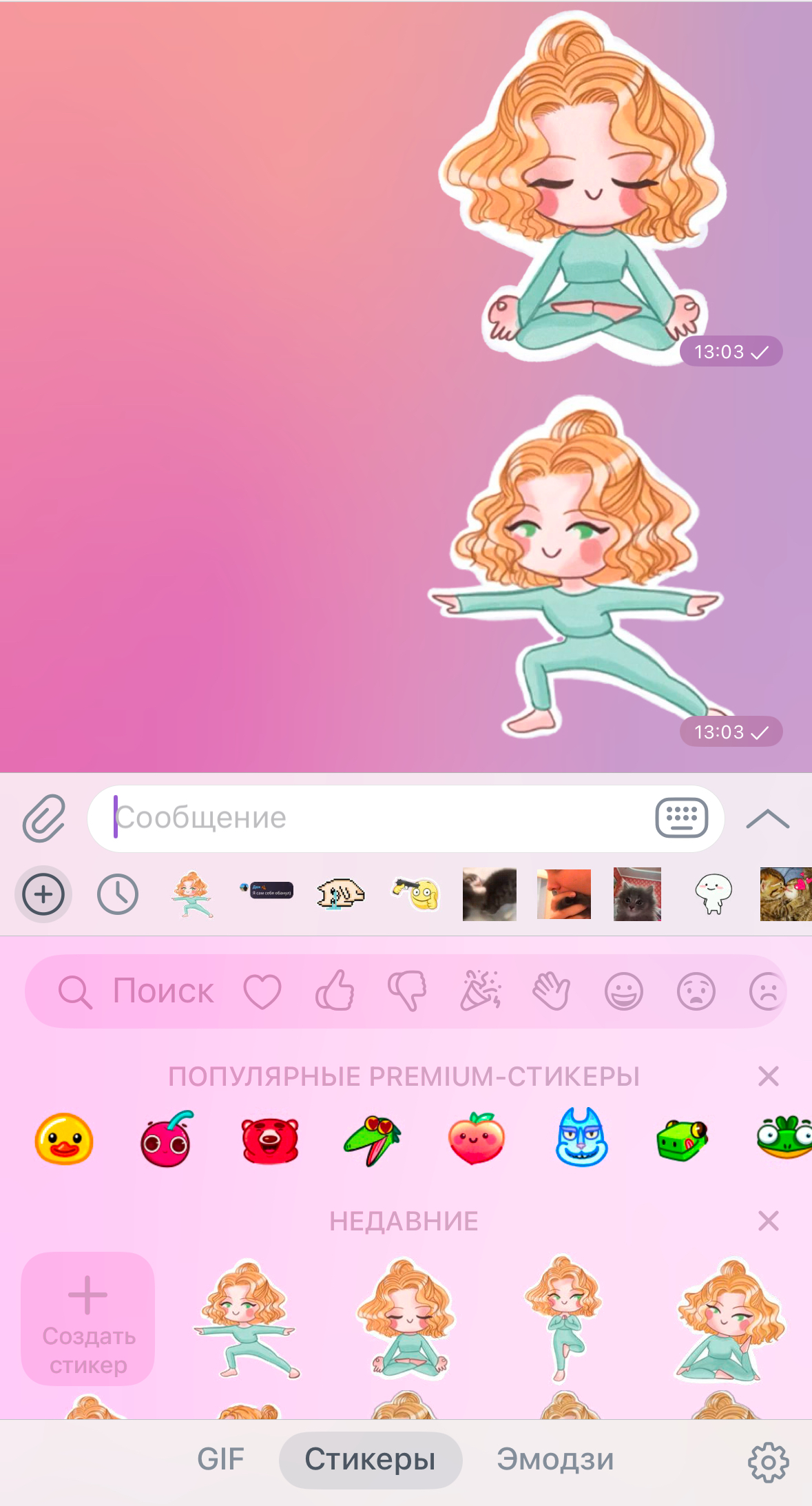This screenshot has width=812, height=1506.
Task: Send the recent lotus pose sticker
Action: click(x=406, y=1318)
